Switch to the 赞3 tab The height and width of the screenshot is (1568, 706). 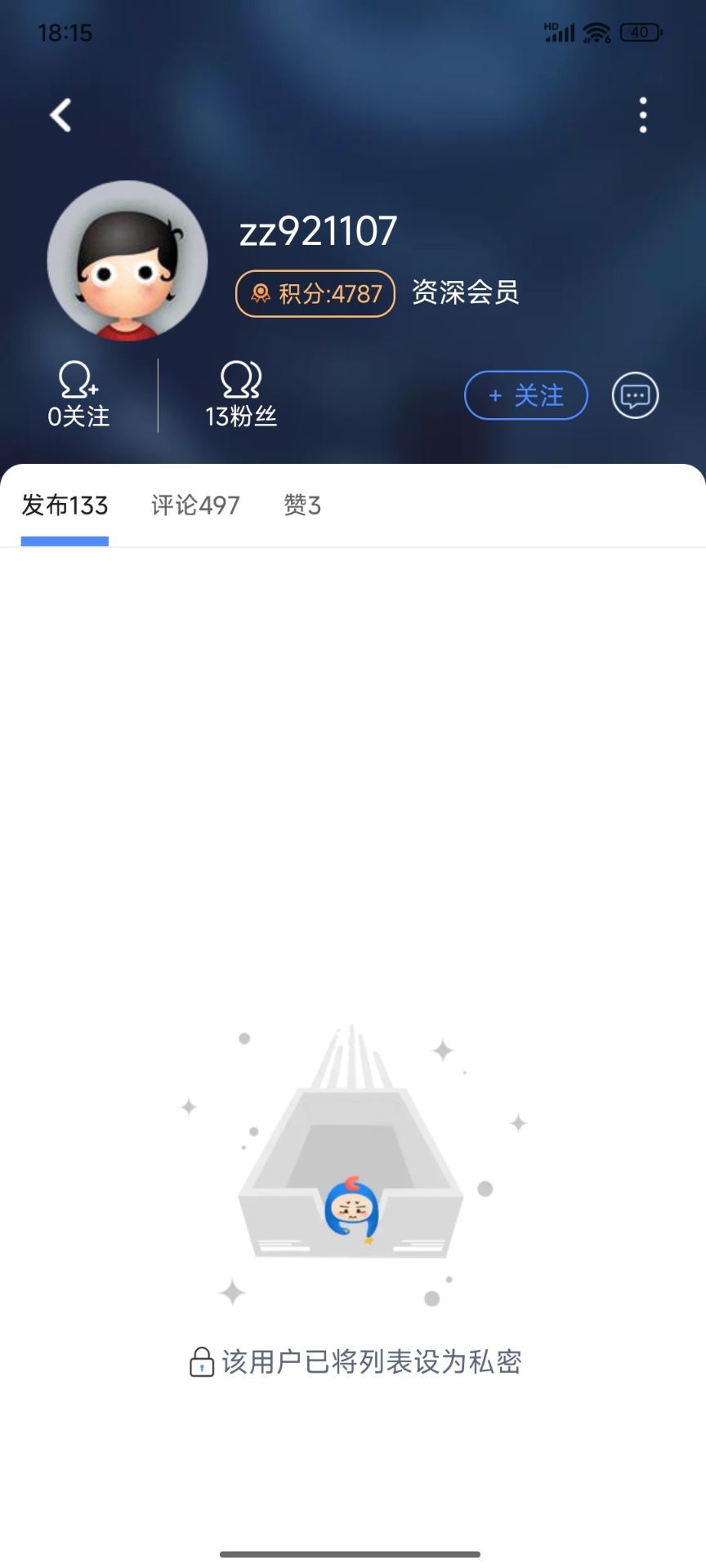302,506
